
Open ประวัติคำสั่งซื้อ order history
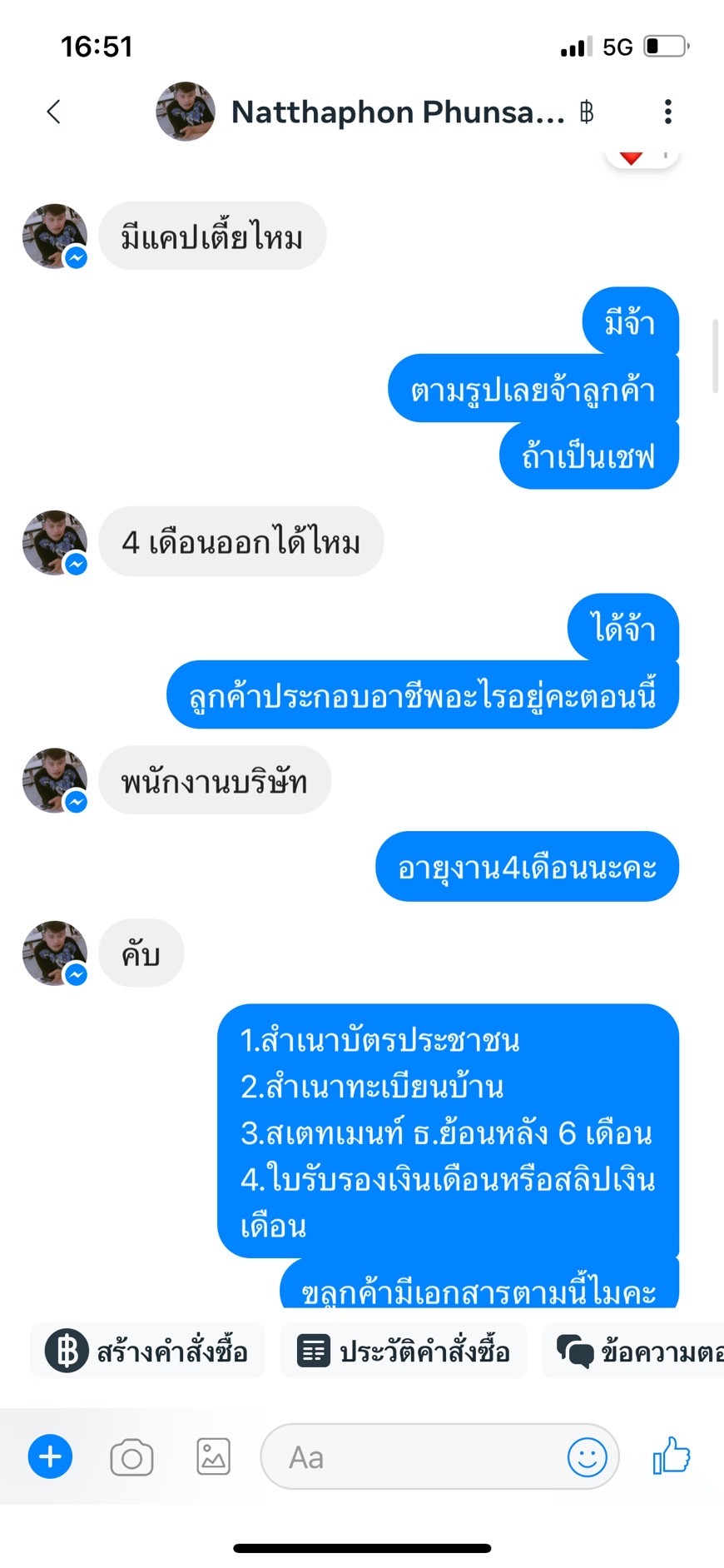coord(404,1351)
